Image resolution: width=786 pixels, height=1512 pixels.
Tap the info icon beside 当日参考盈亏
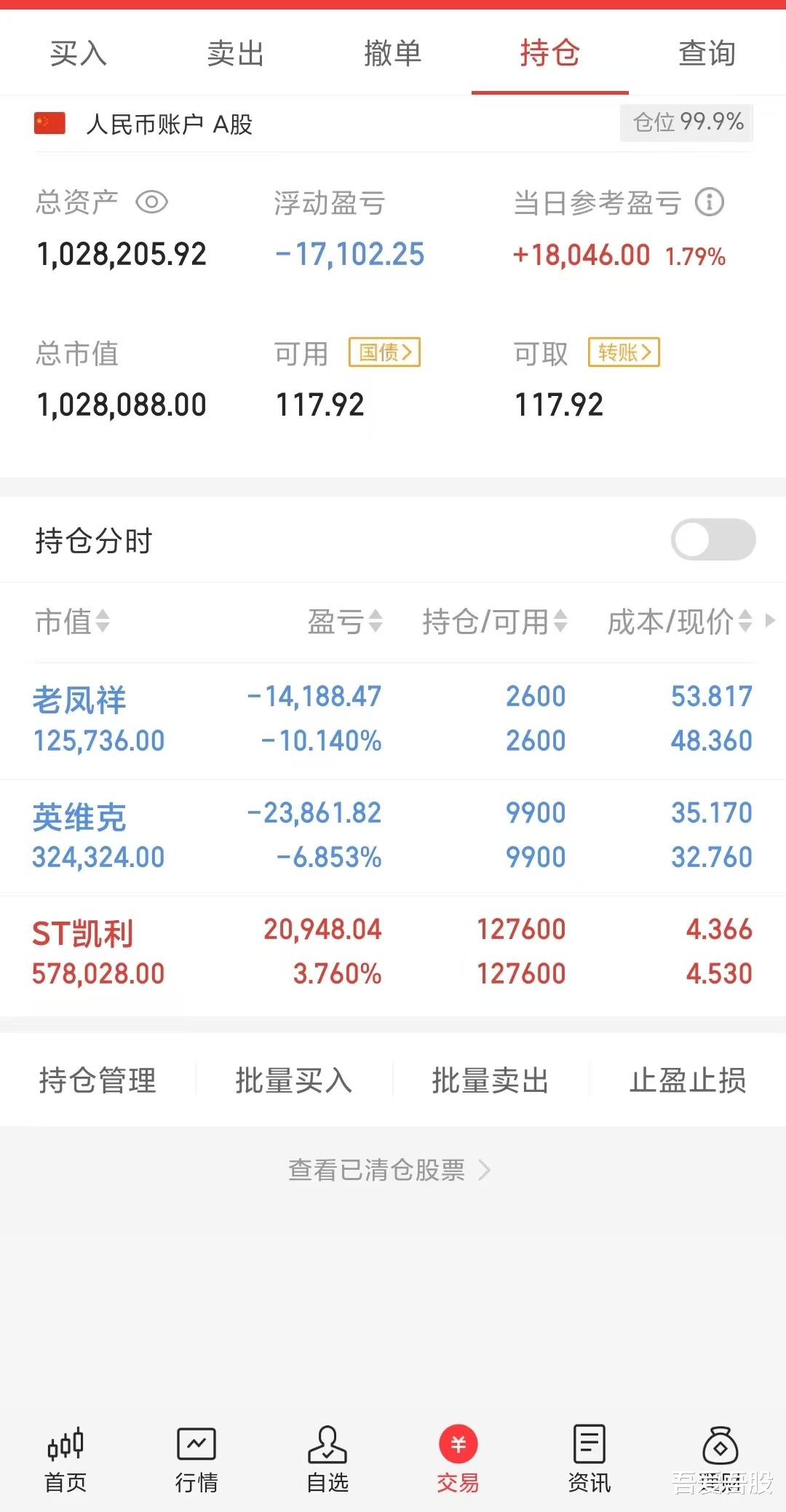pyautogui.click(x=709, y=202)
